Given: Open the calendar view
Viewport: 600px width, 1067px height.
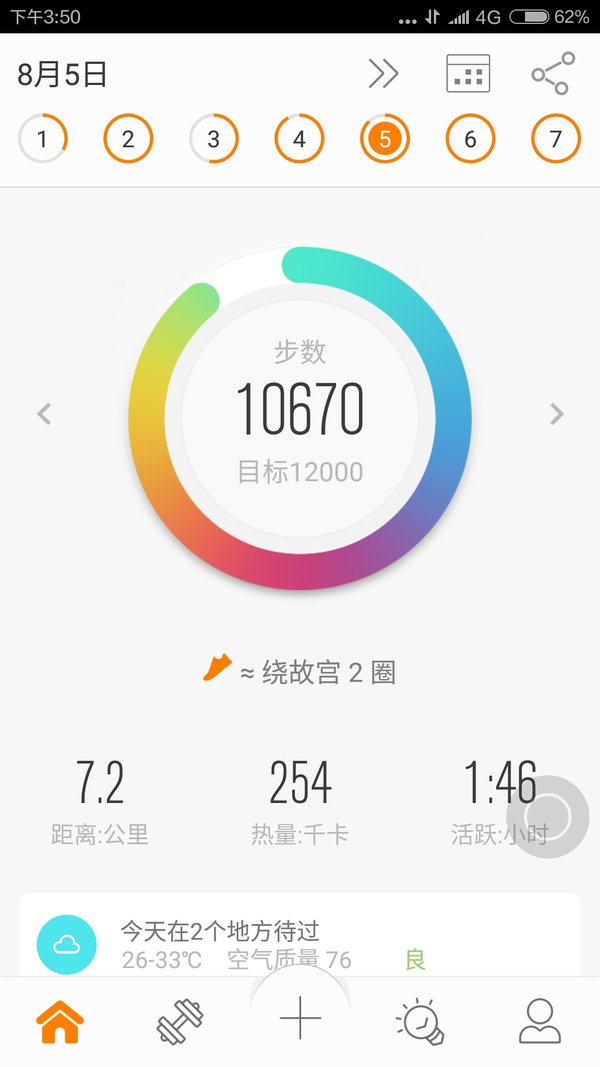Looking at the screenshot, I should (x=468, y=73).
